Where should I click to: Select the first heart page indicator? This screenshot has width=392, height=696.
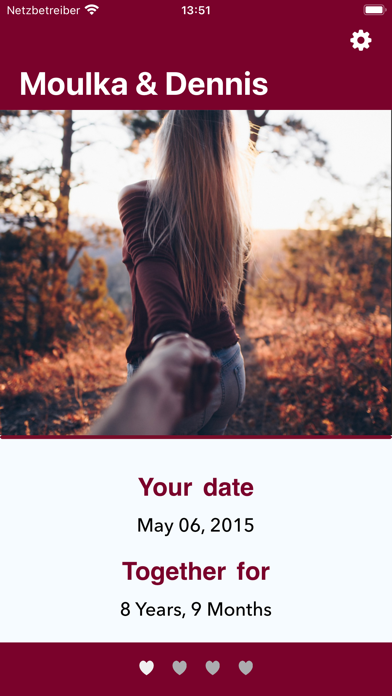(x=147, y=668)
